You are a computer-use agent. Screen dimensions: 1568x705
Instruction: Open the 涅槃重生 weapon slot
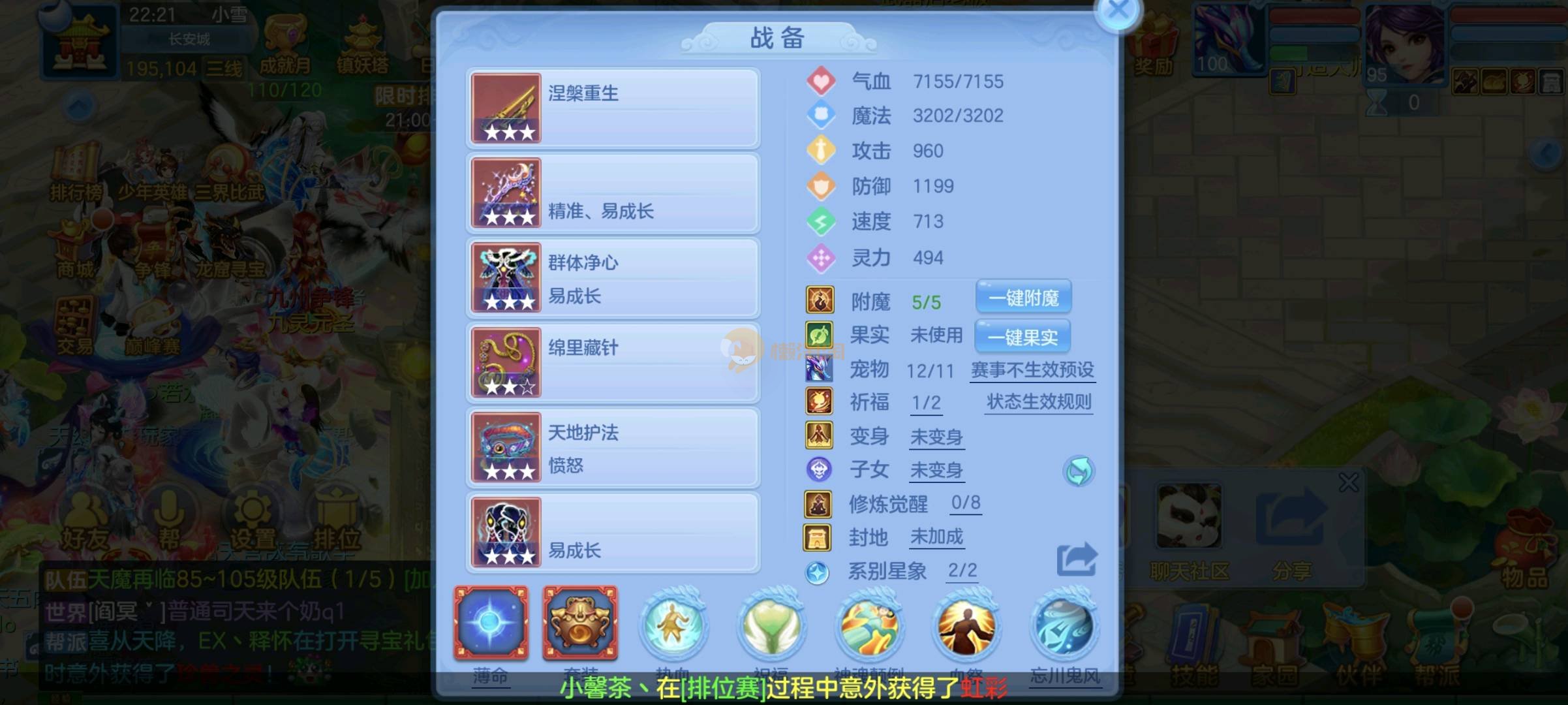[x=613, y=108]
